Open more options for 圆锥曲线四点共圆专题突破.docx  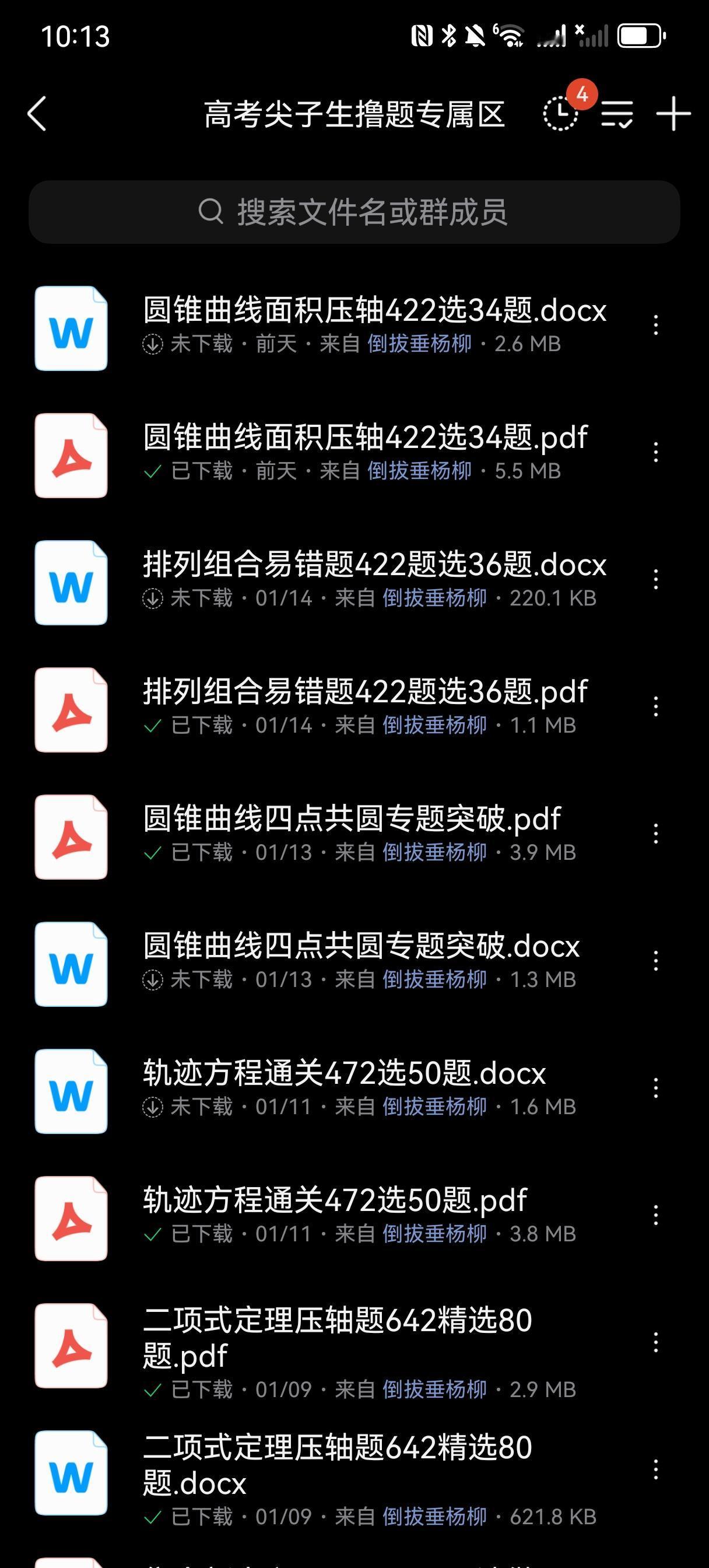pyautogui.click(x=655, y=961)
